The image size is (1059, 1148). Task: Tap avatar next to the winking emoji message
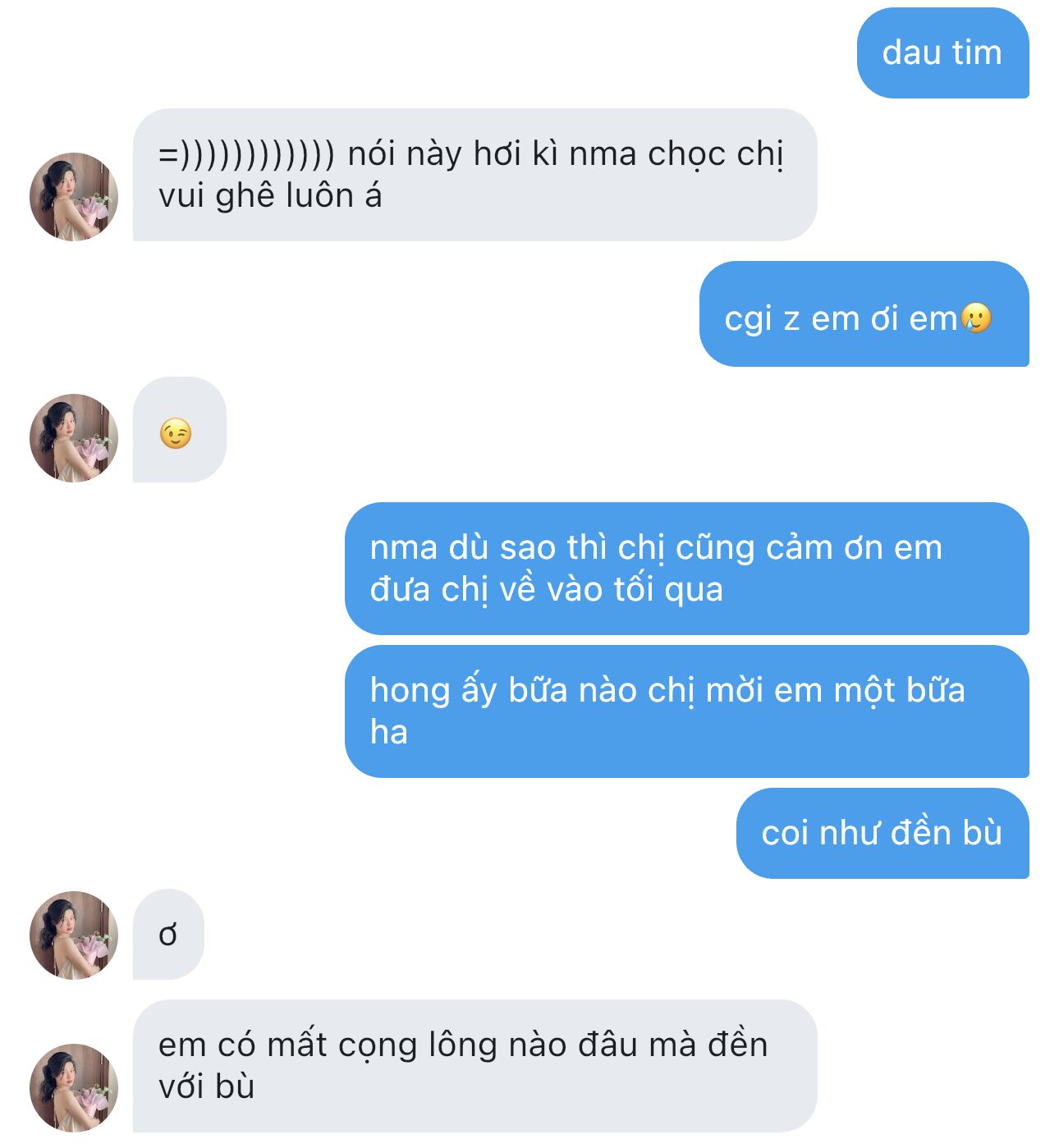[74, 438]
